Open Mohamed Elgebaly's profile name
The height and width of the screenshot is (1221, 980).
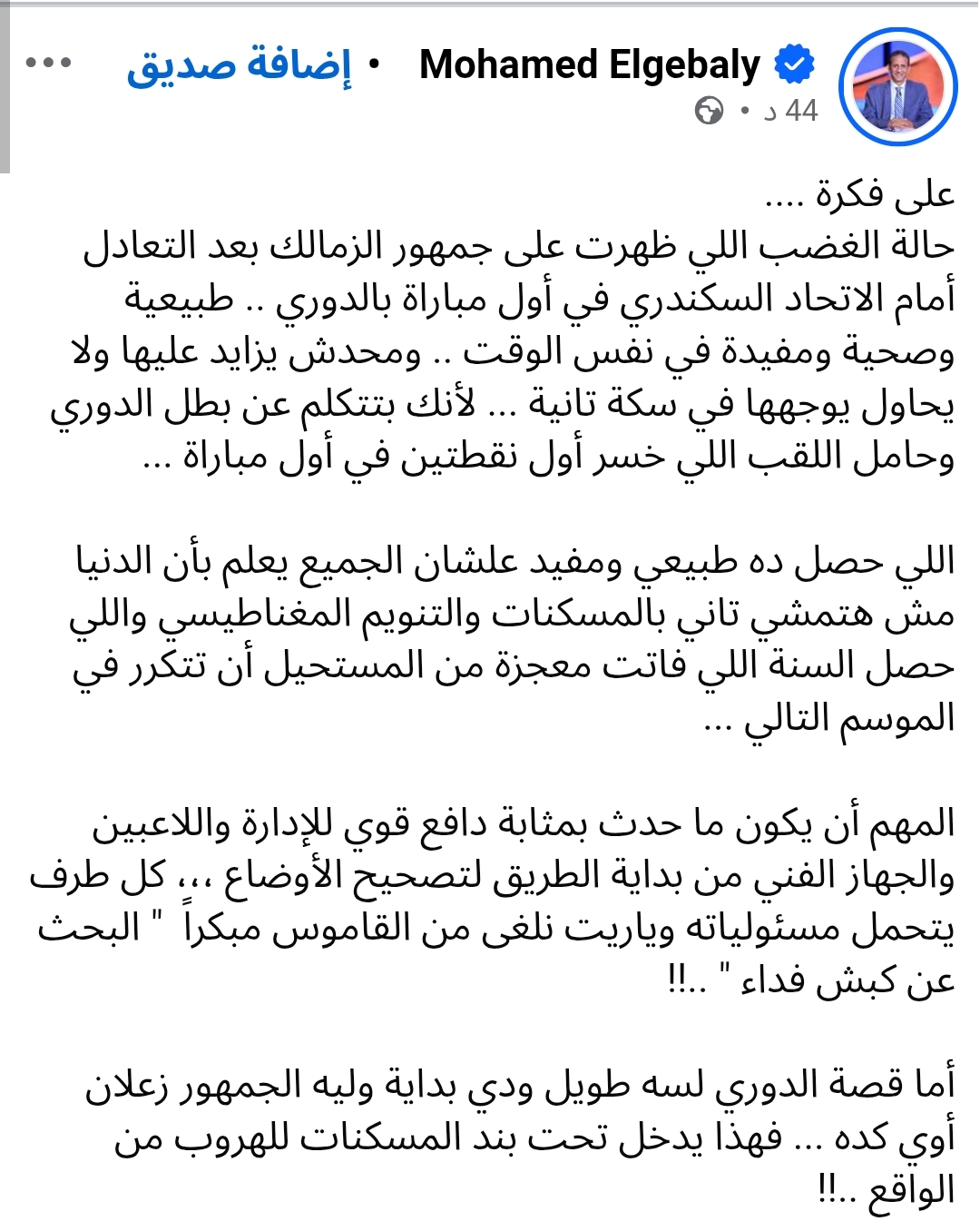point(590,64)
